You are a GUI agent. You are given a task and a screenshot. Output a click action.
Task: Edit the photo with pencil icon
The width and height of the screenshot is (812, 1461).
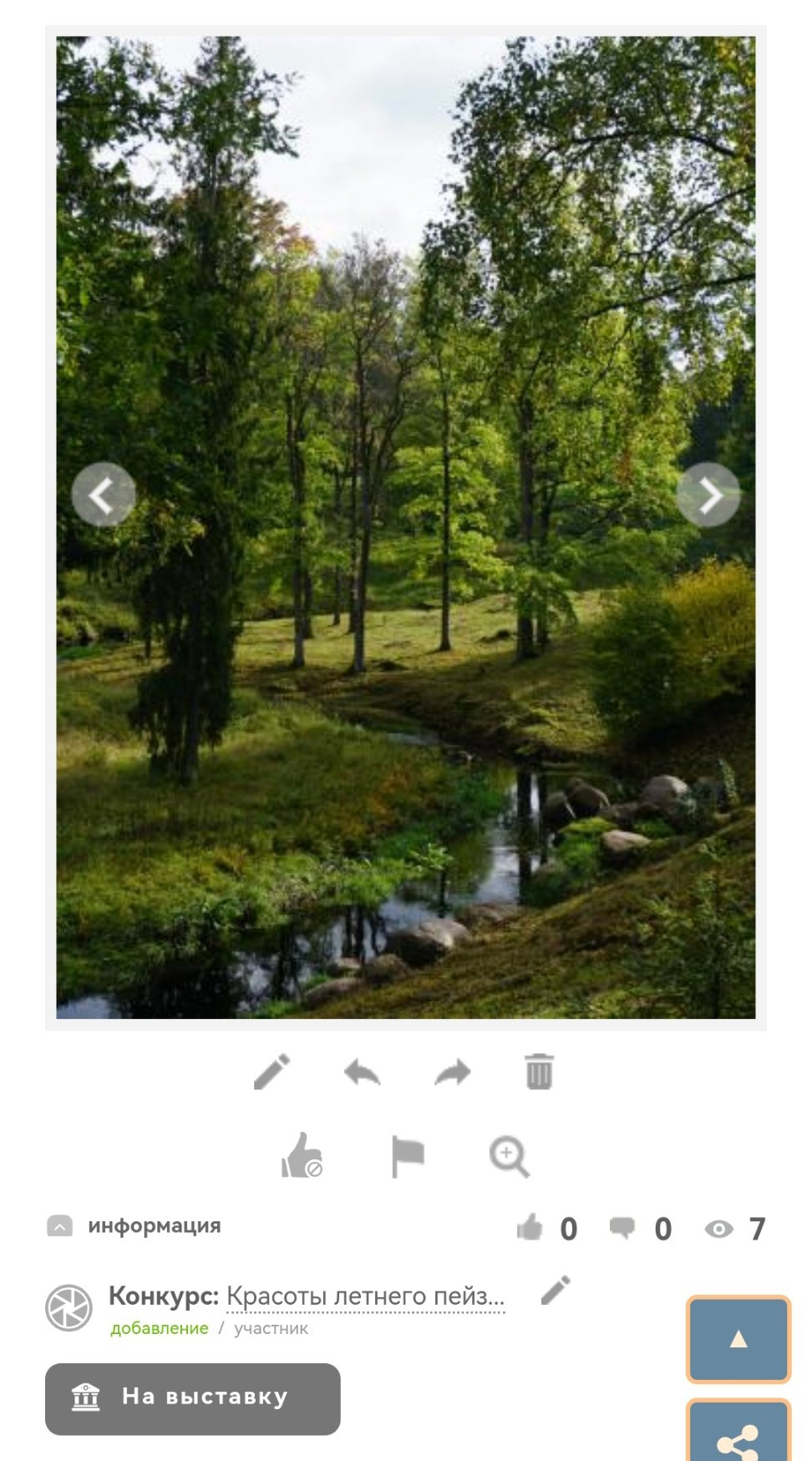272,1072
